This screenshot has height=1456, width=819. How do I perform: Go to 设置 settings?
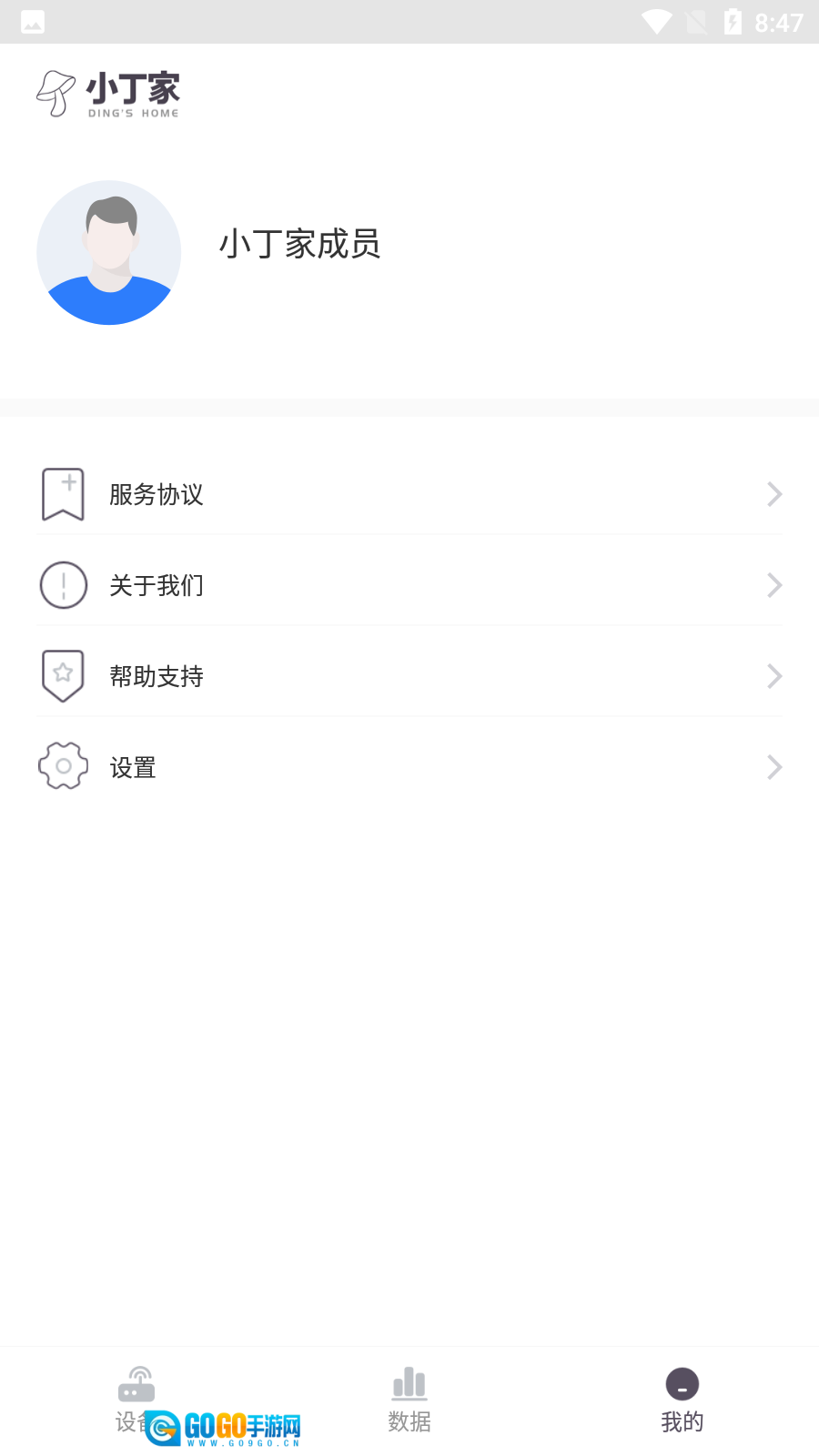point(409,767)
